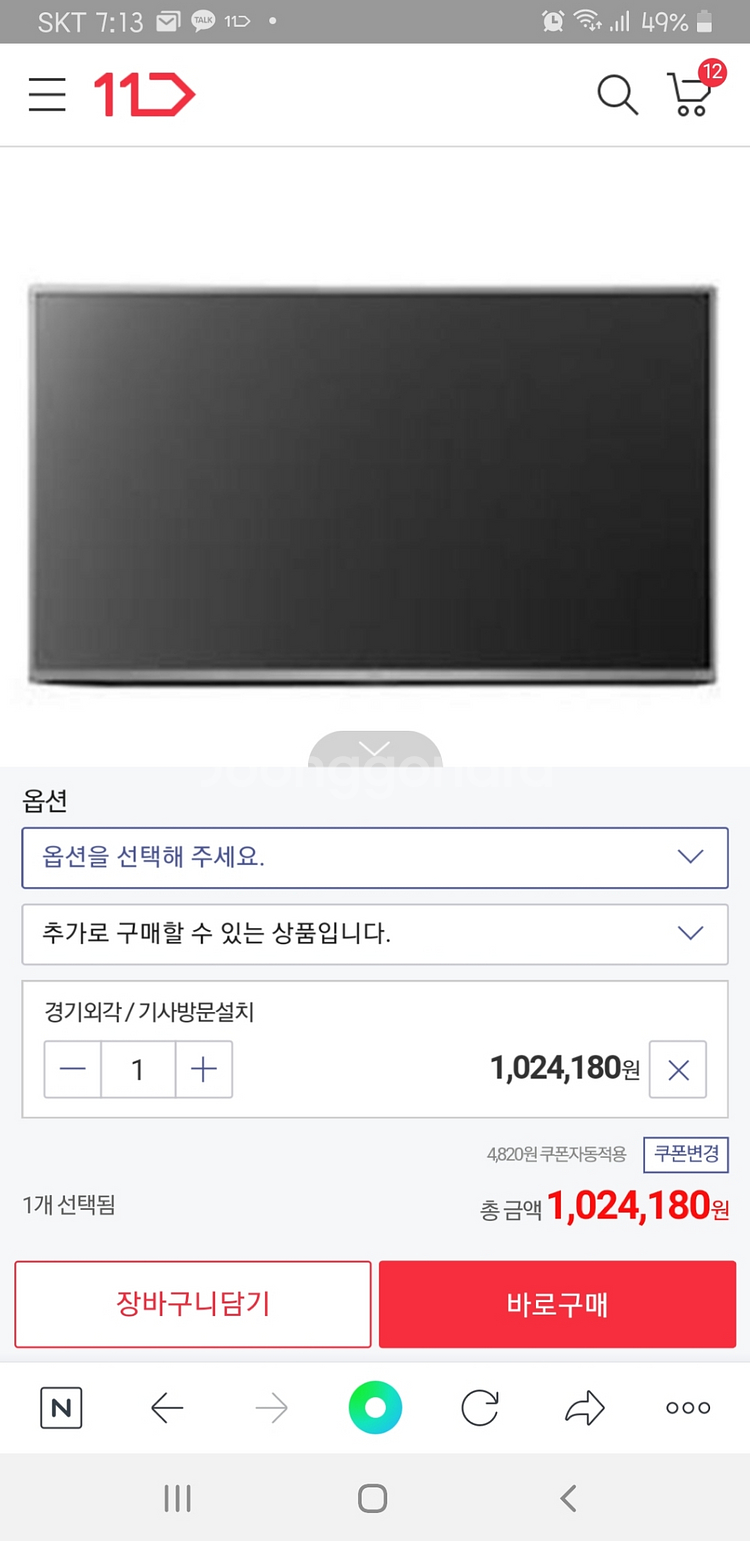The width and height of the screenshot is (750, 1541).
Task: Open the hamburger navigation menu
Action: [x=46, y=95]
